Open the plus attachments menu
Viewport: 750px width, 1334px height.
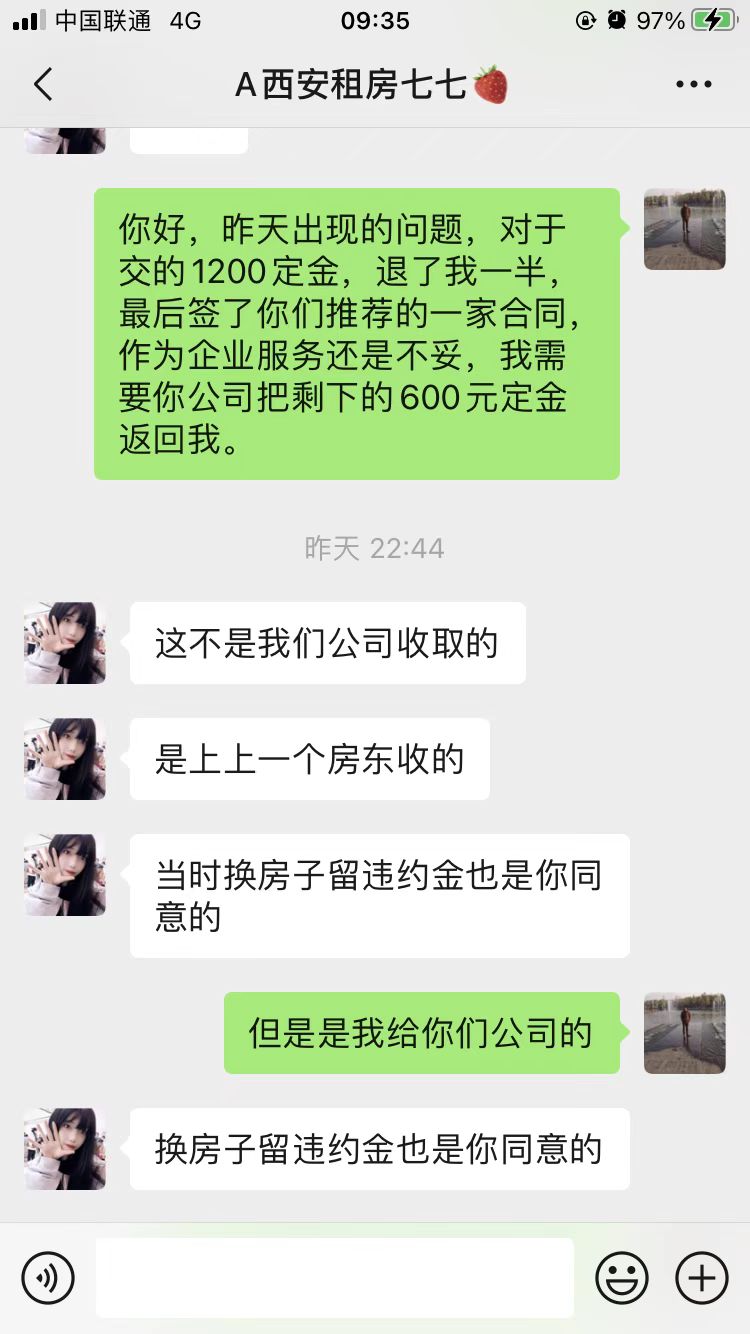click(702, 1278)
